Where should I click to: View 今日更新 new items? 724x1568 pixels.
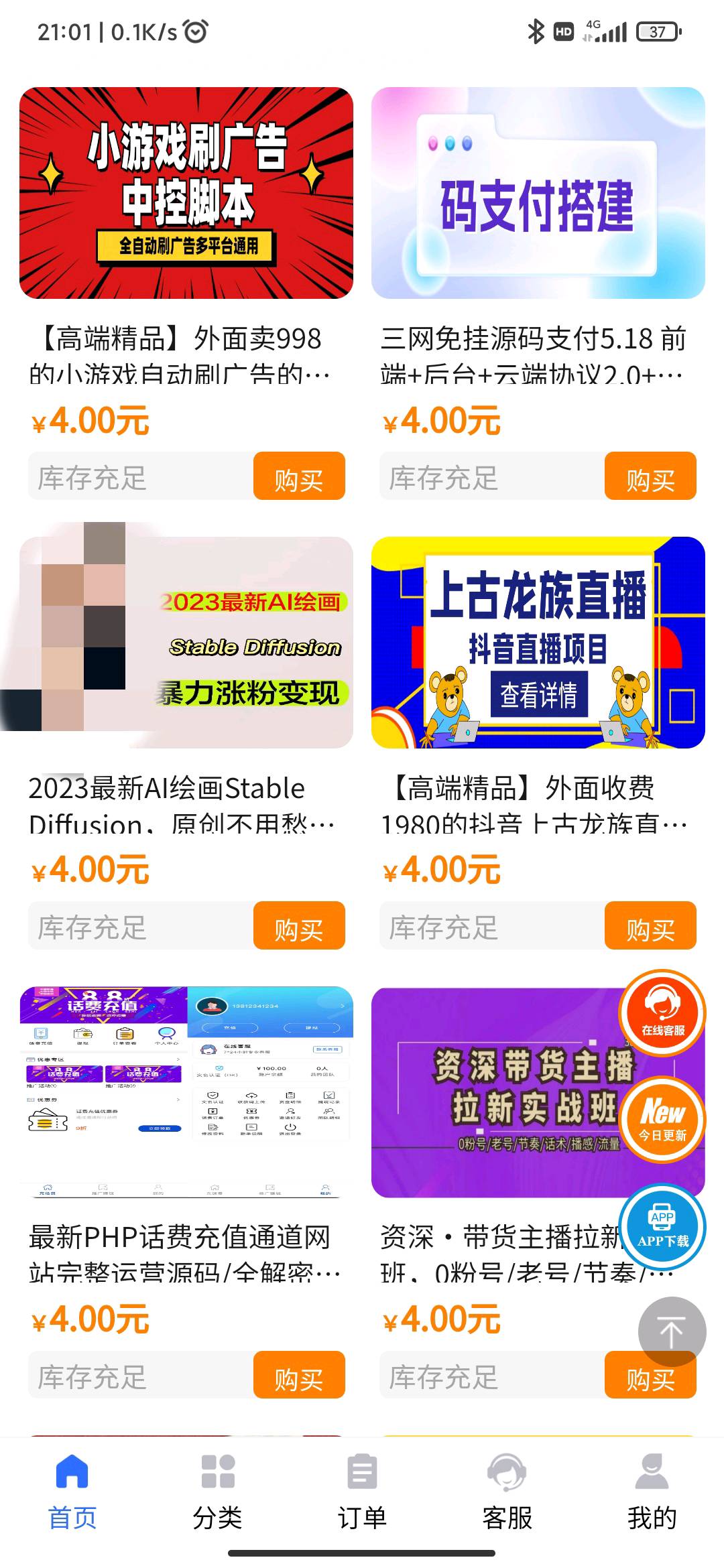point(662,1119)
